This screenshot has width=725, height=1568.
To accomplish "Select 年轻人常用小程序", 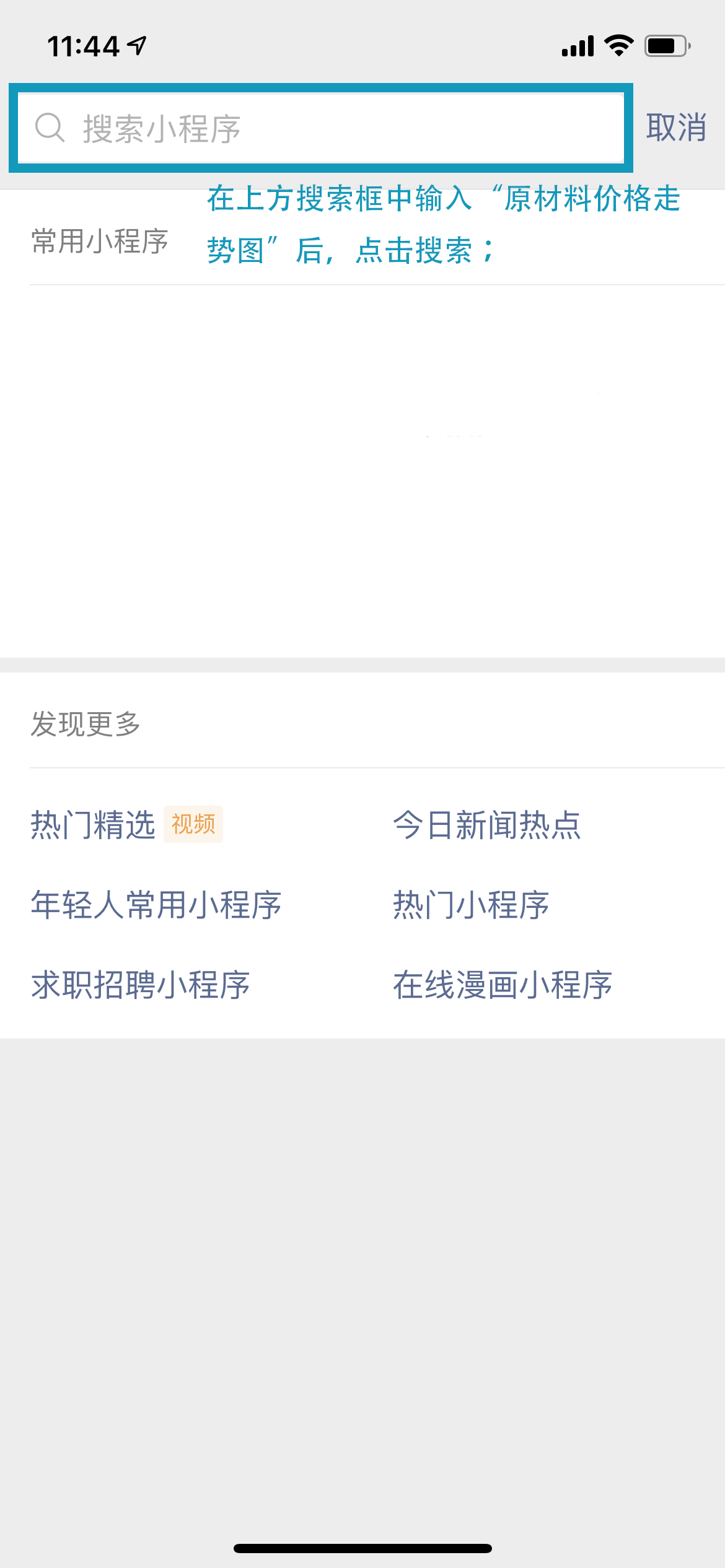I will [x=157, y=905].
